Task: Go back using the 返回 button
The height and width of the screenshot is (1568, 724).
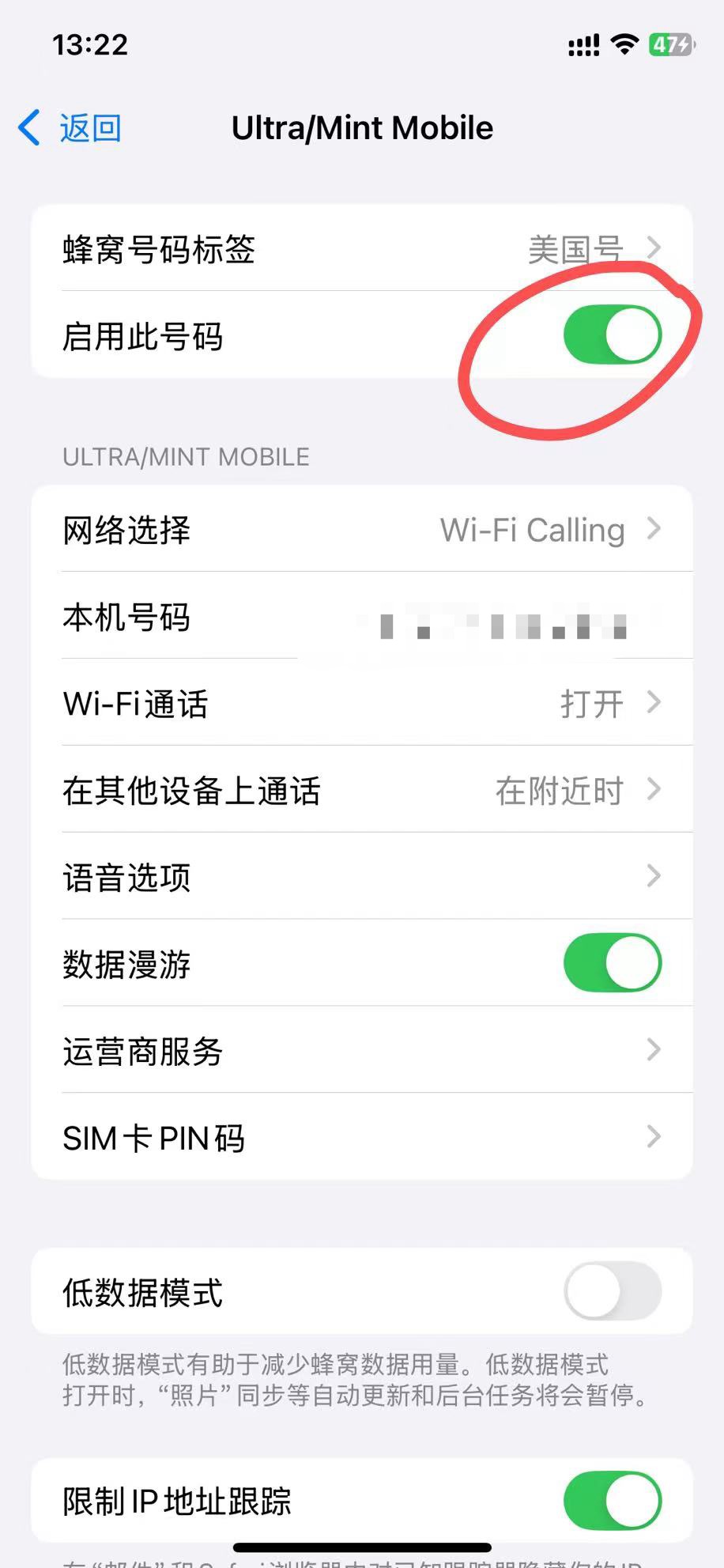Action: coord(71,128)
